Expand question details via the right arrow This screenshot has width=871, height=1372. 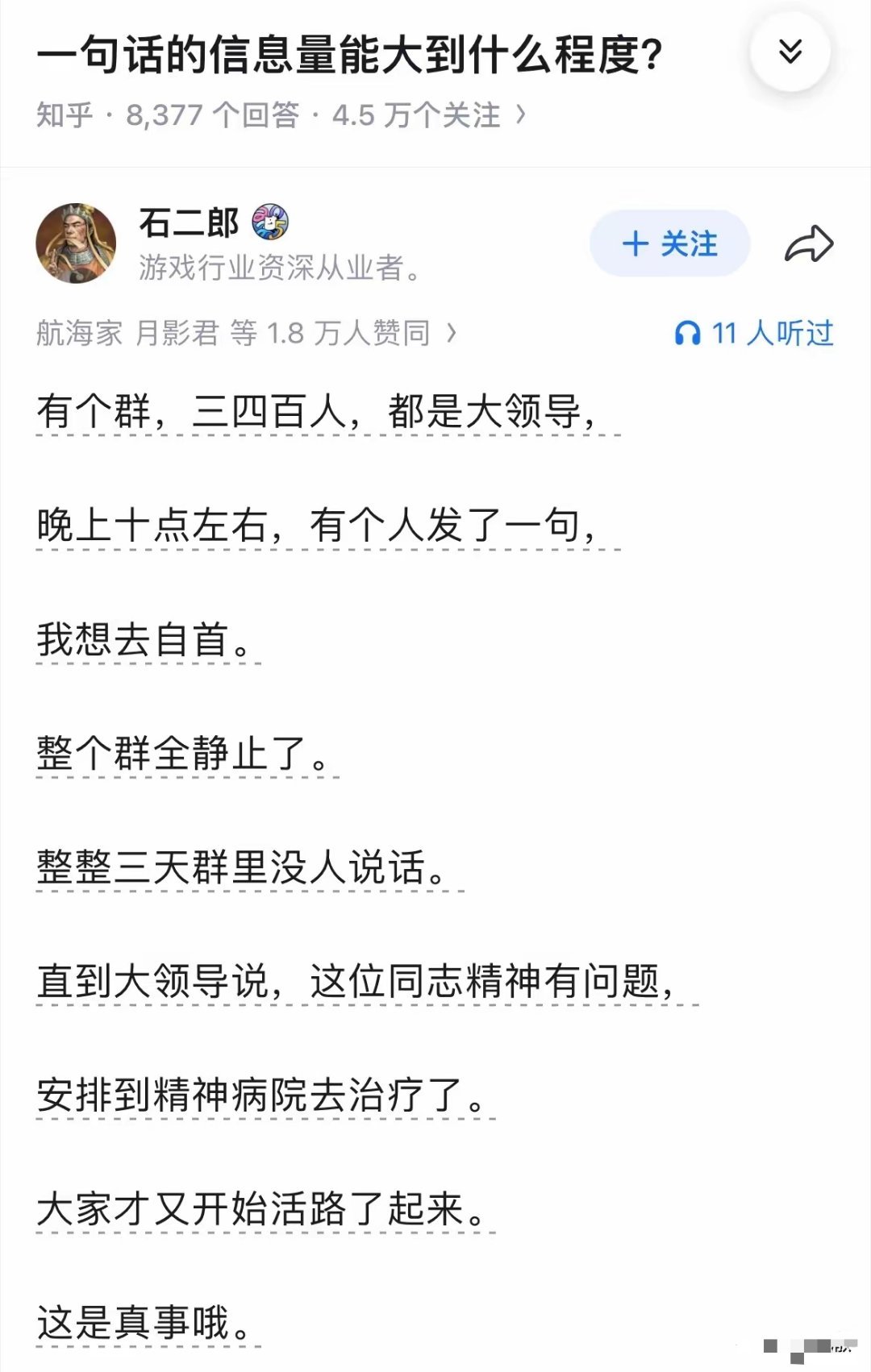coord(522,115)
